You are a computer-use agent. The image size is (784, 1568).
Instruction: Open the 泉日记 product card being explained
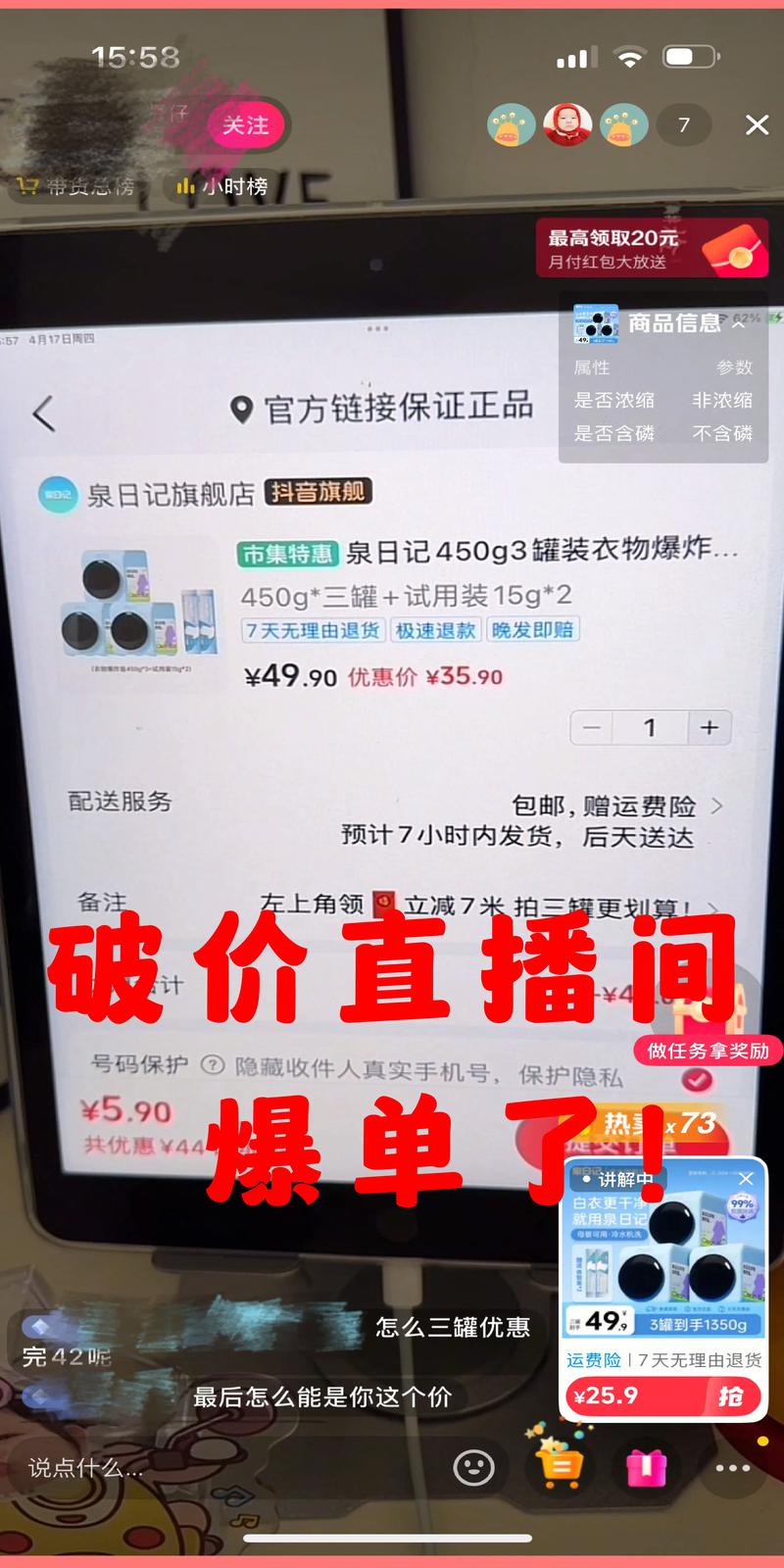(x=663, y=1254)
